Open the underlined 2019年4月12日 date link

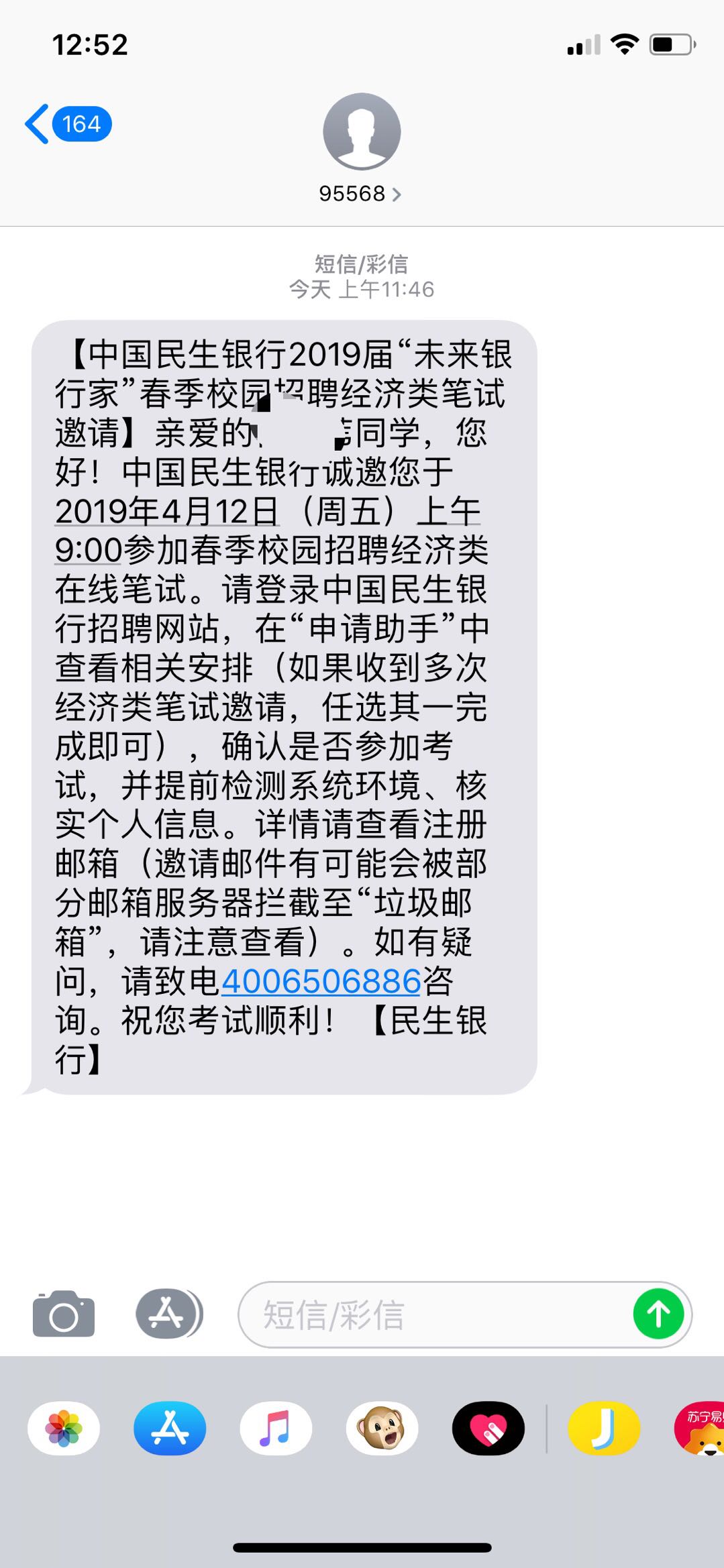166,512
